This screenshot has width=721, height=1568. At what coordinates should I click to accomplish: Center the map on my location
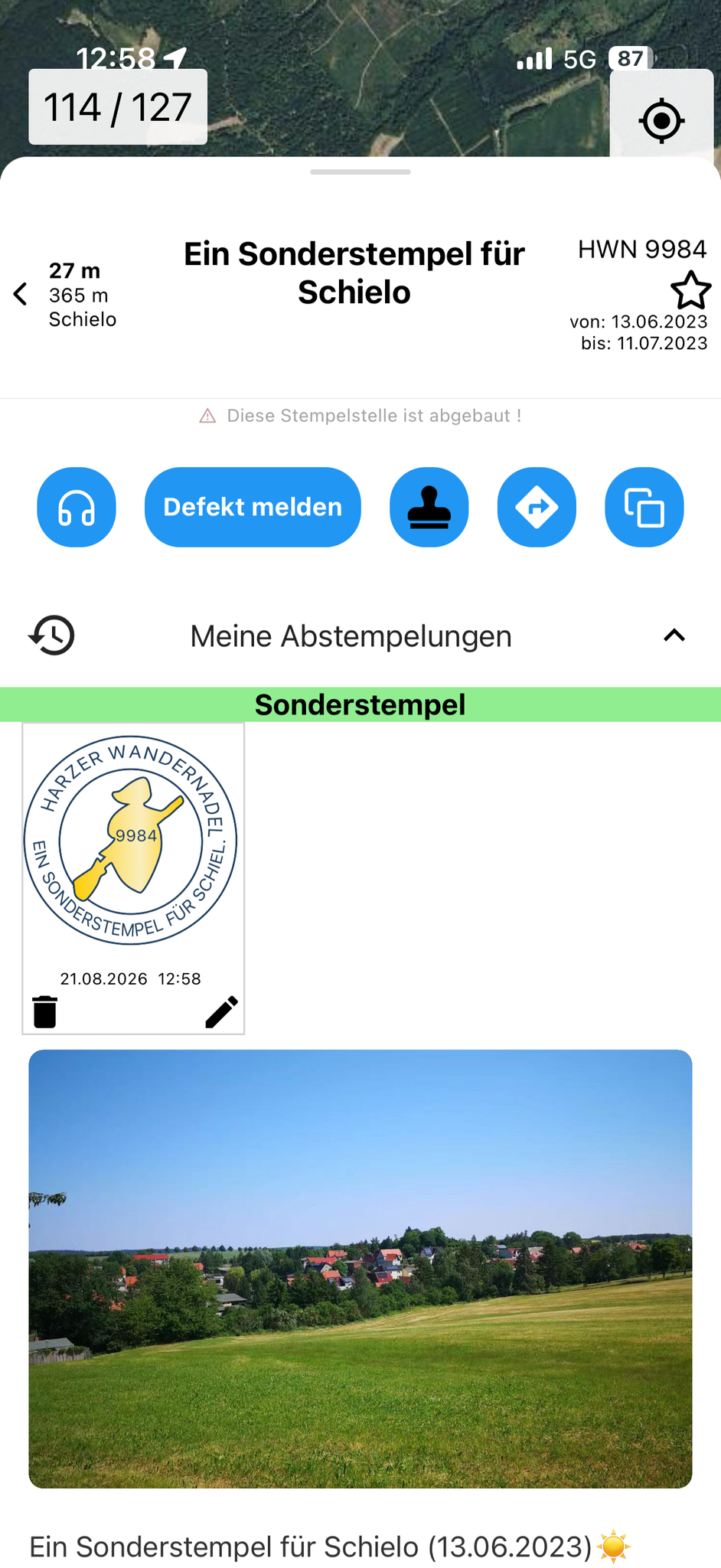pos(662,120)
